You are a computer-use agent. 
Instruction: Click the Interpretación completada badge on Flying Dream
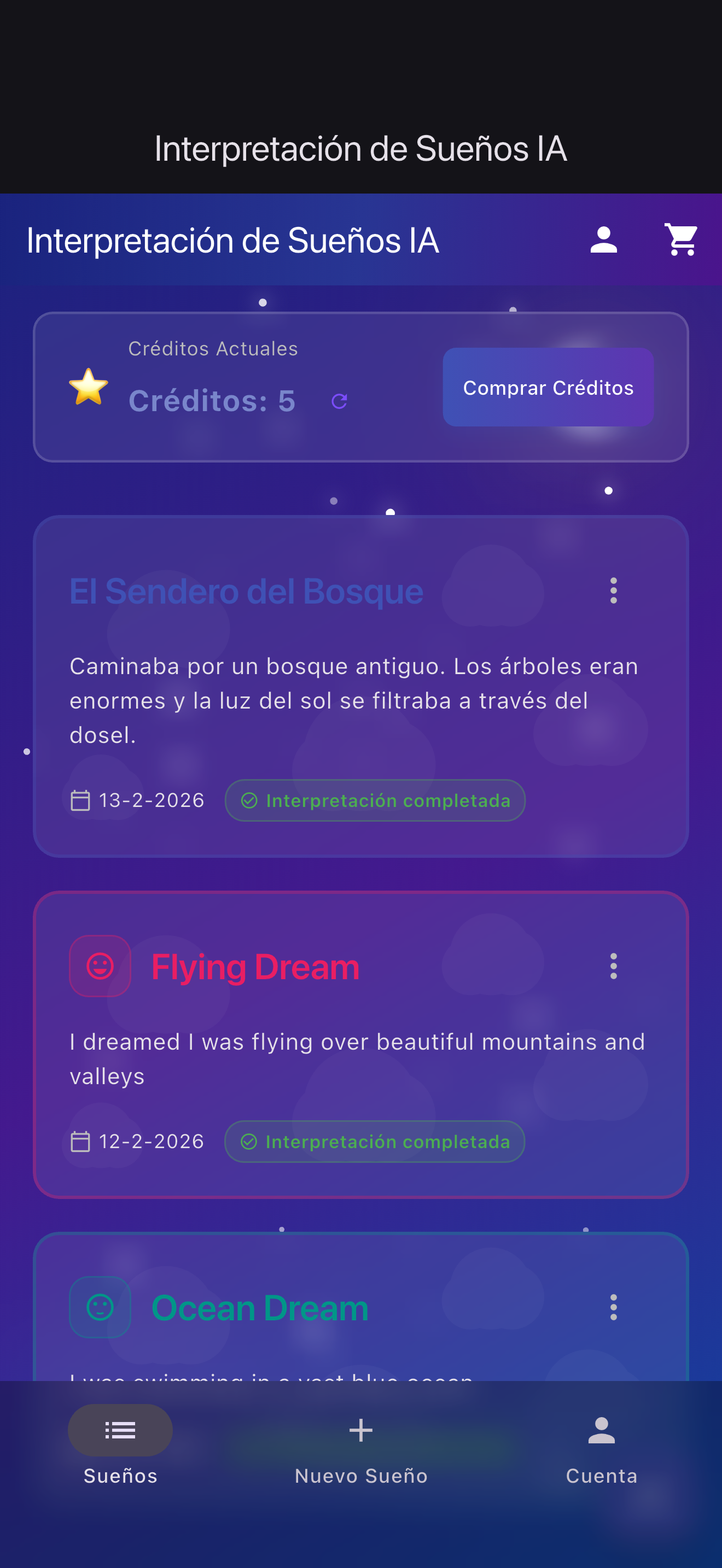[x=374, y=1142]
